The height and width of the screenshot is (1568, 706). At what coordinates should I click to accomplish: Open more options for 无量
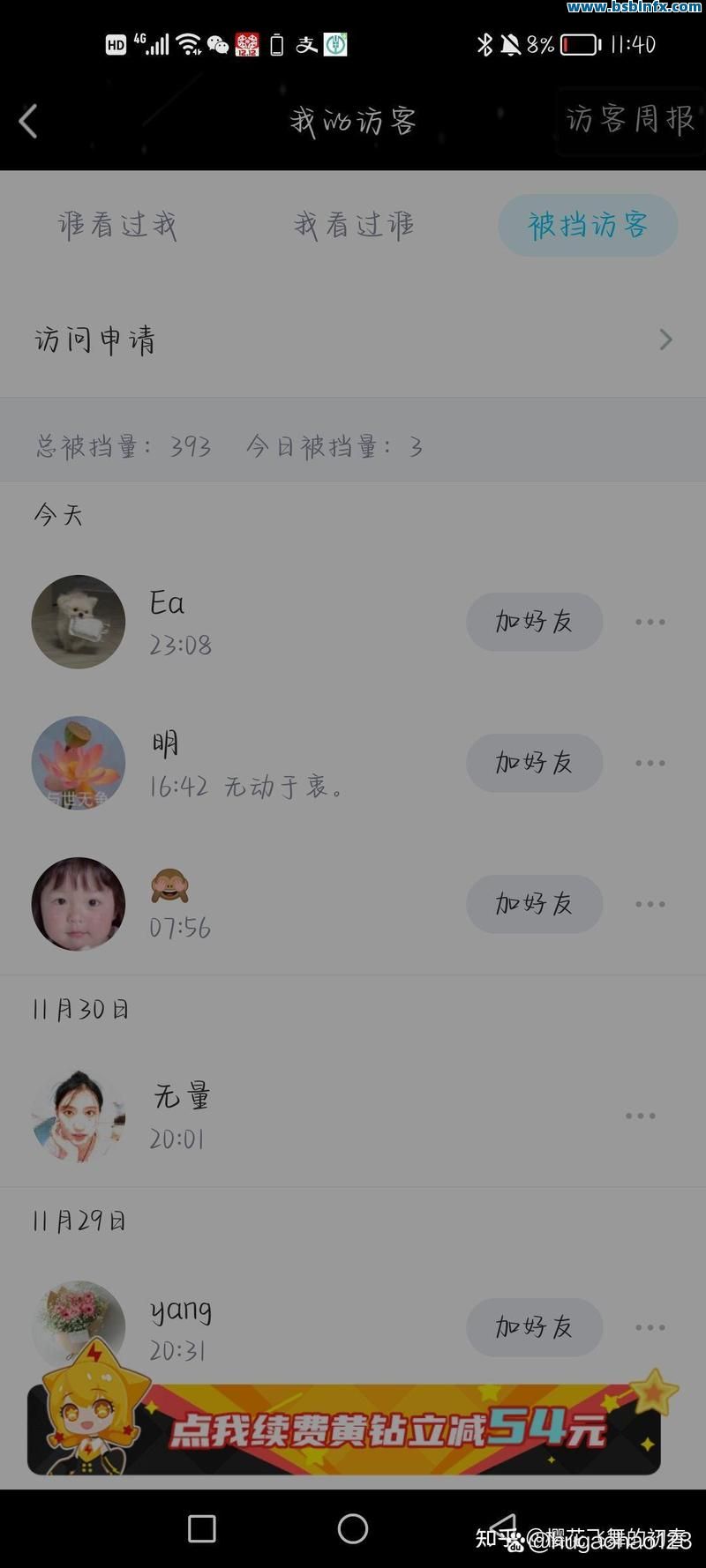click(x=641, y=1116)
